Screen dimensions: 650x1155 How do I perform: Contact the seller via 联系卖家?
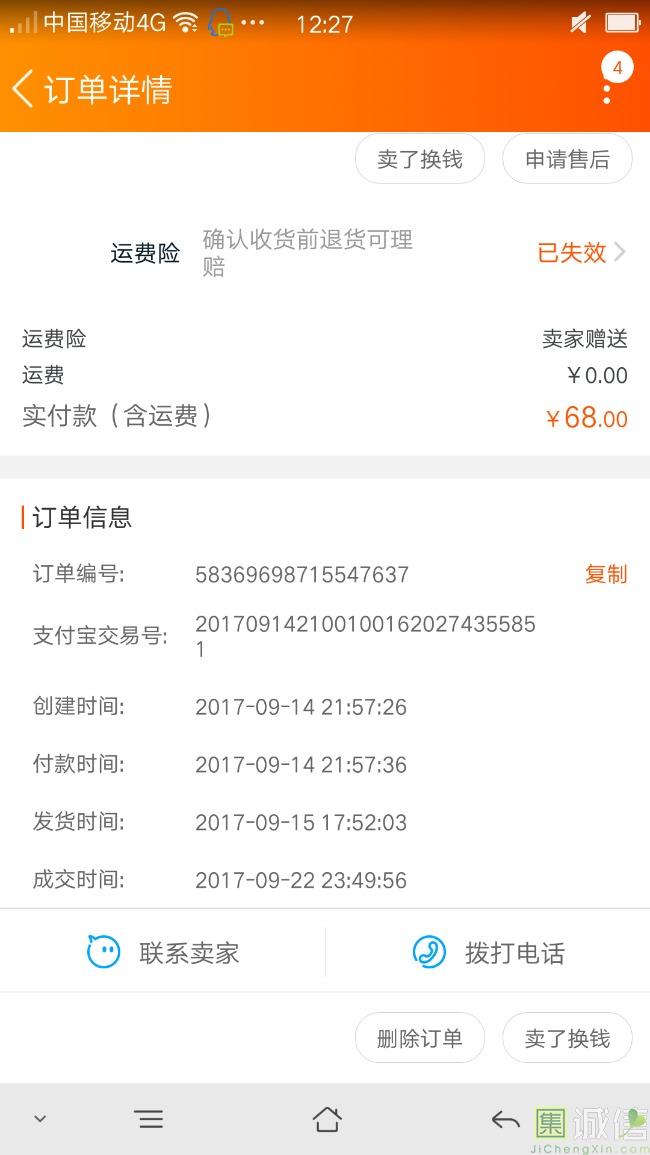(163, 953)
